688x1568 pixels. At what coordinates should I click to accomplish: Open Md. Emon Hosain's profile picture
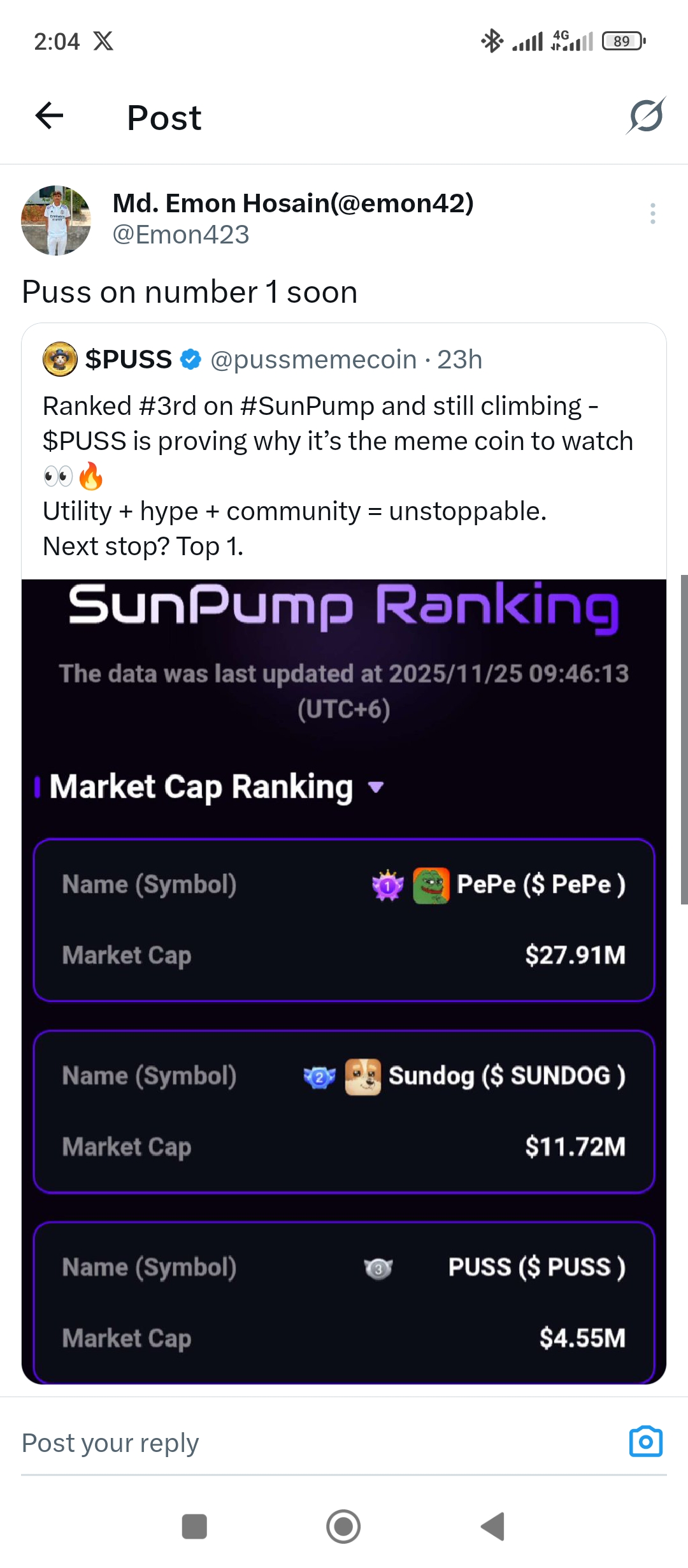pyautogui.click(x=56, y=221)
